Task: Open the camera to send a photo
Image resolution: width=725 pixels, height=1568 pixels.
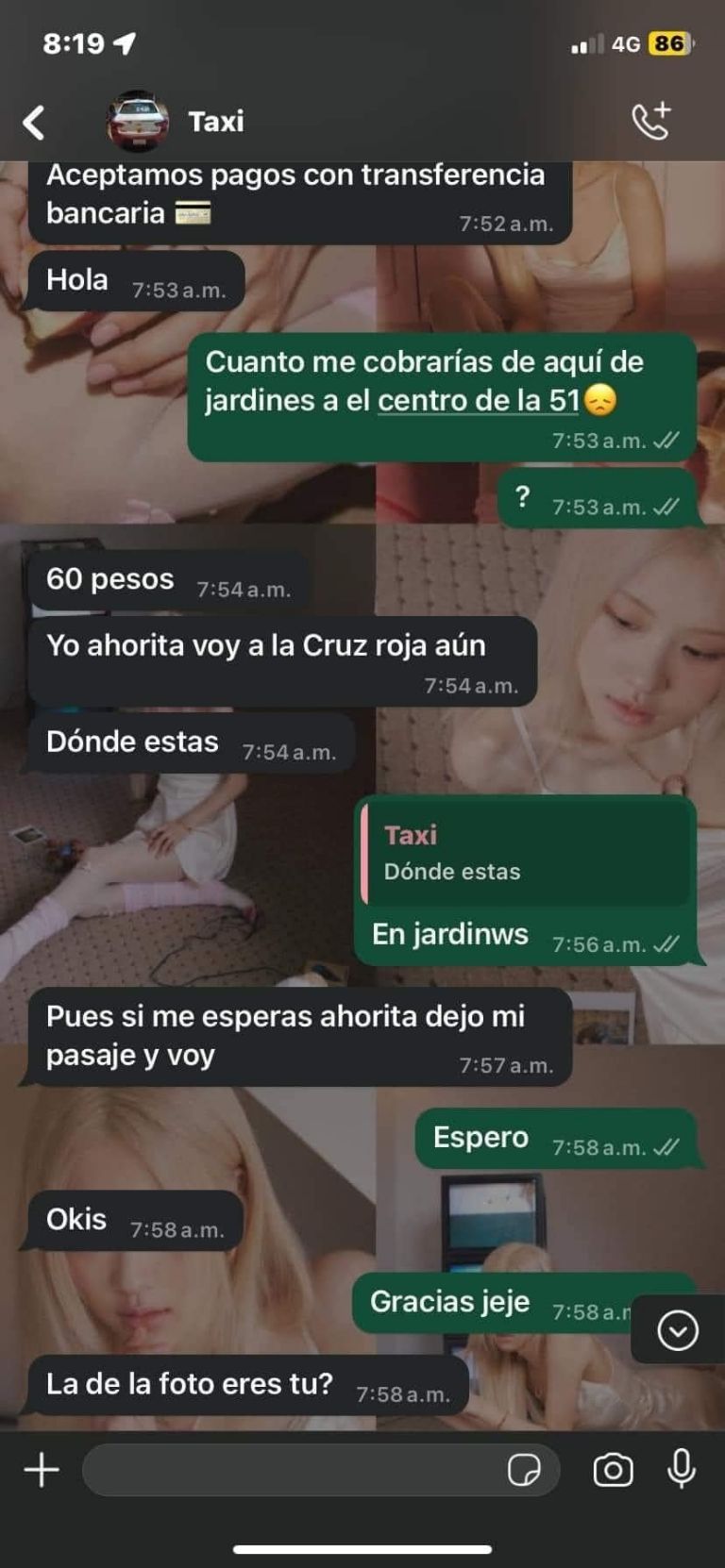Action: [613, 1469]
